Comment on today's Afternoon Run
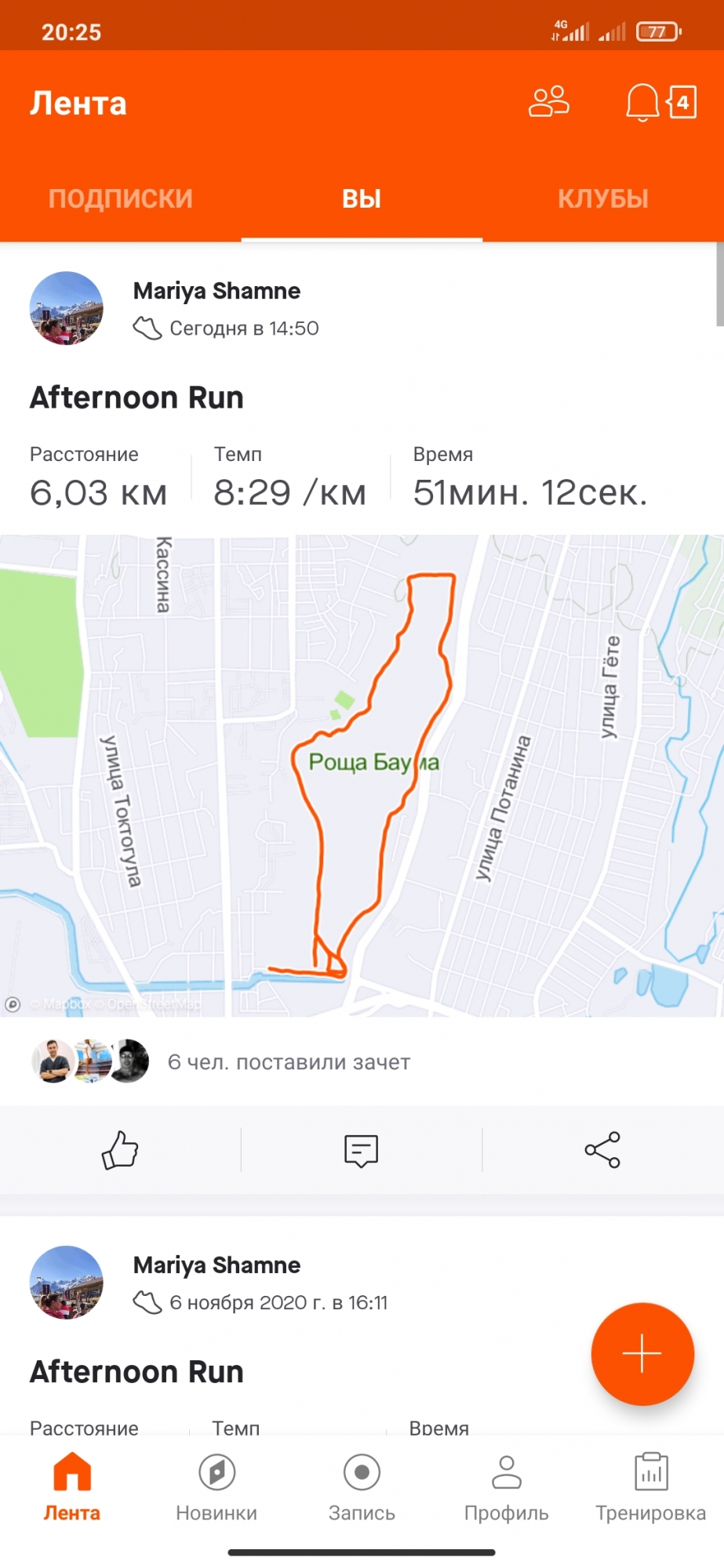Viewport: 724px width, 1568px height. (x=362, y=1150)
